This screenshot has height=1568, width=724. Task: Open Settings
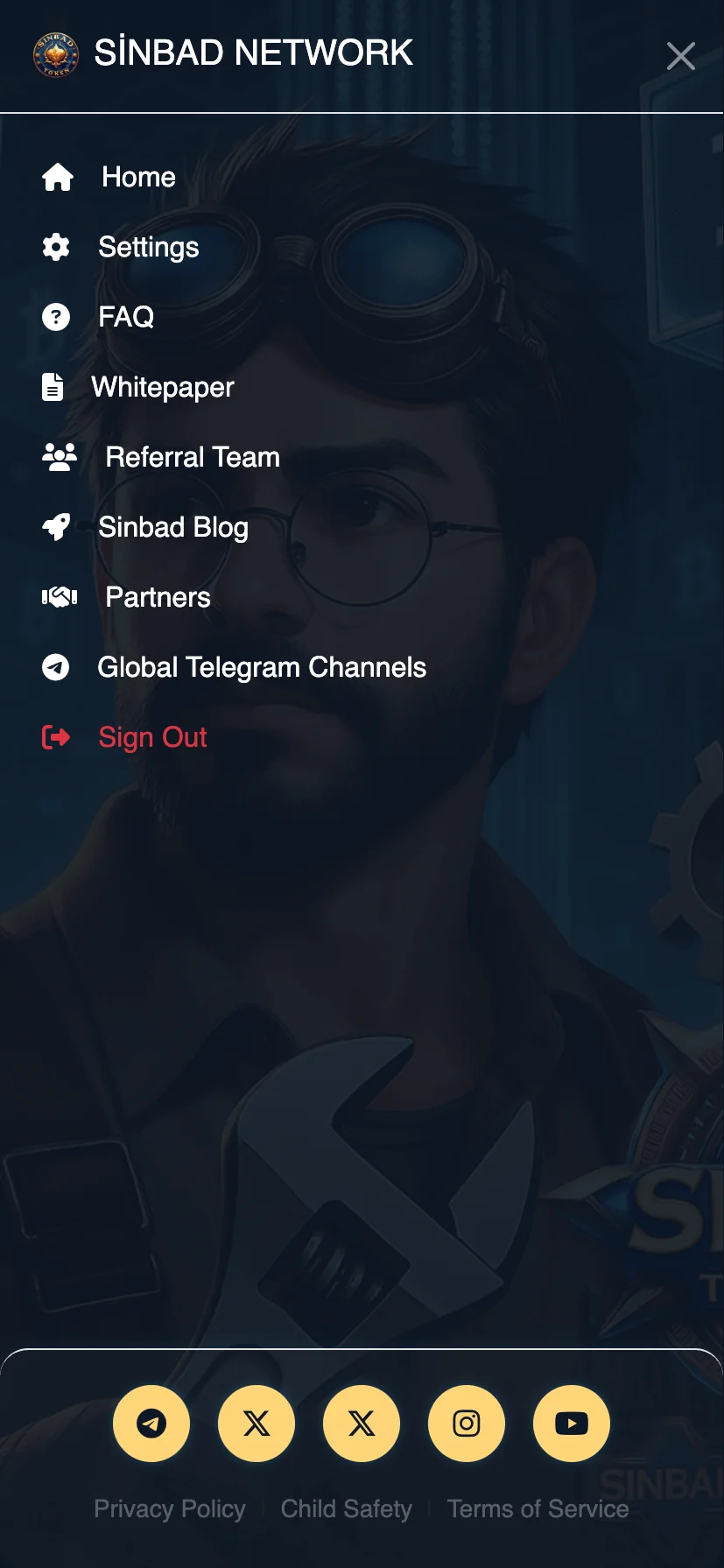click(x=121, y=247)
